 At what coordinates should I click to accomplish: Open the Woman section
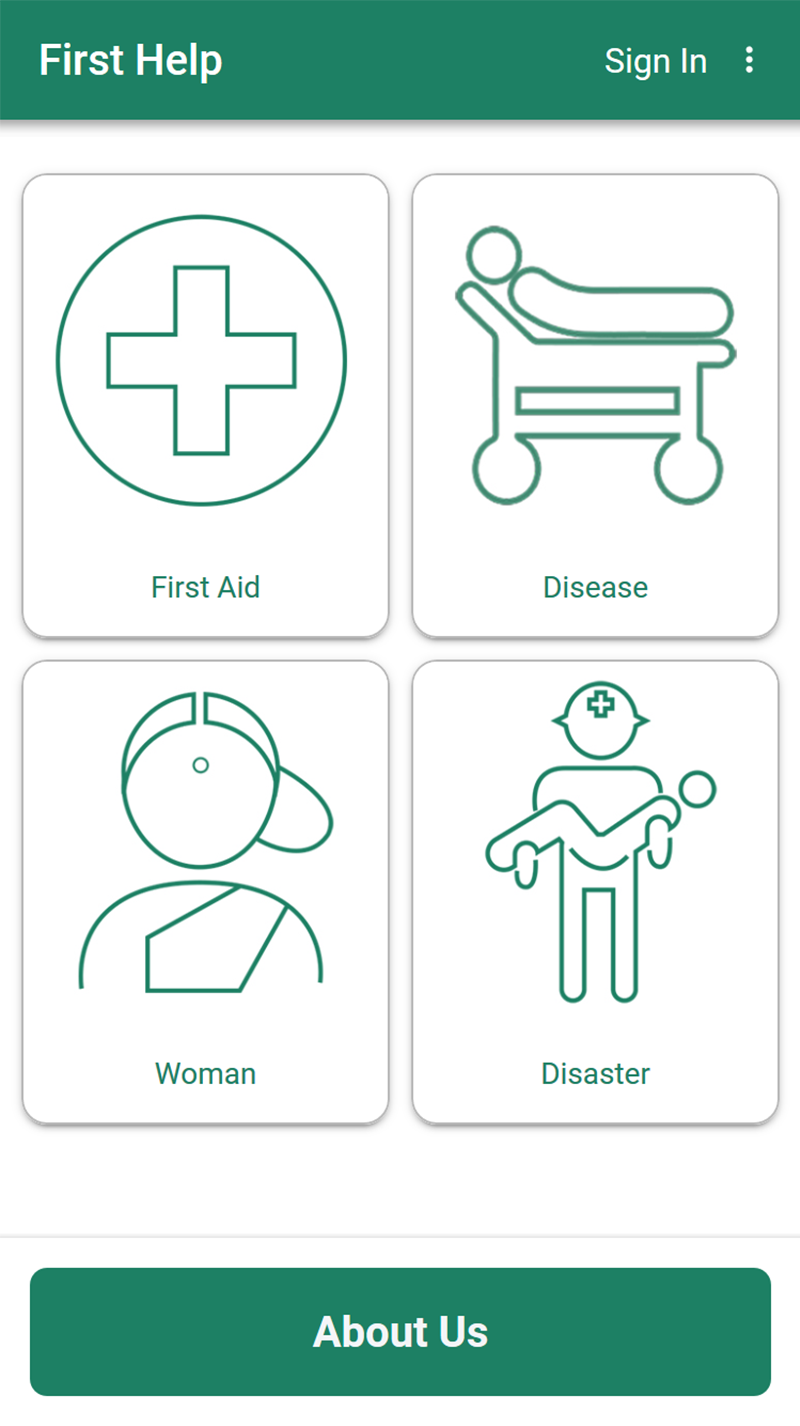(205, 891)
